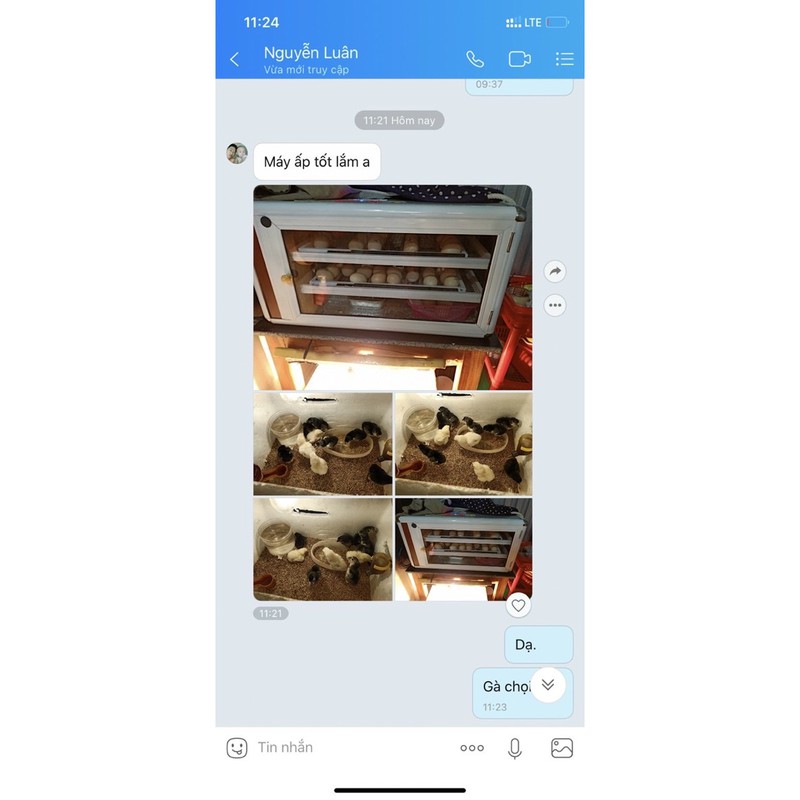
Task: Open the chat options menu
Action: (565, 59)
